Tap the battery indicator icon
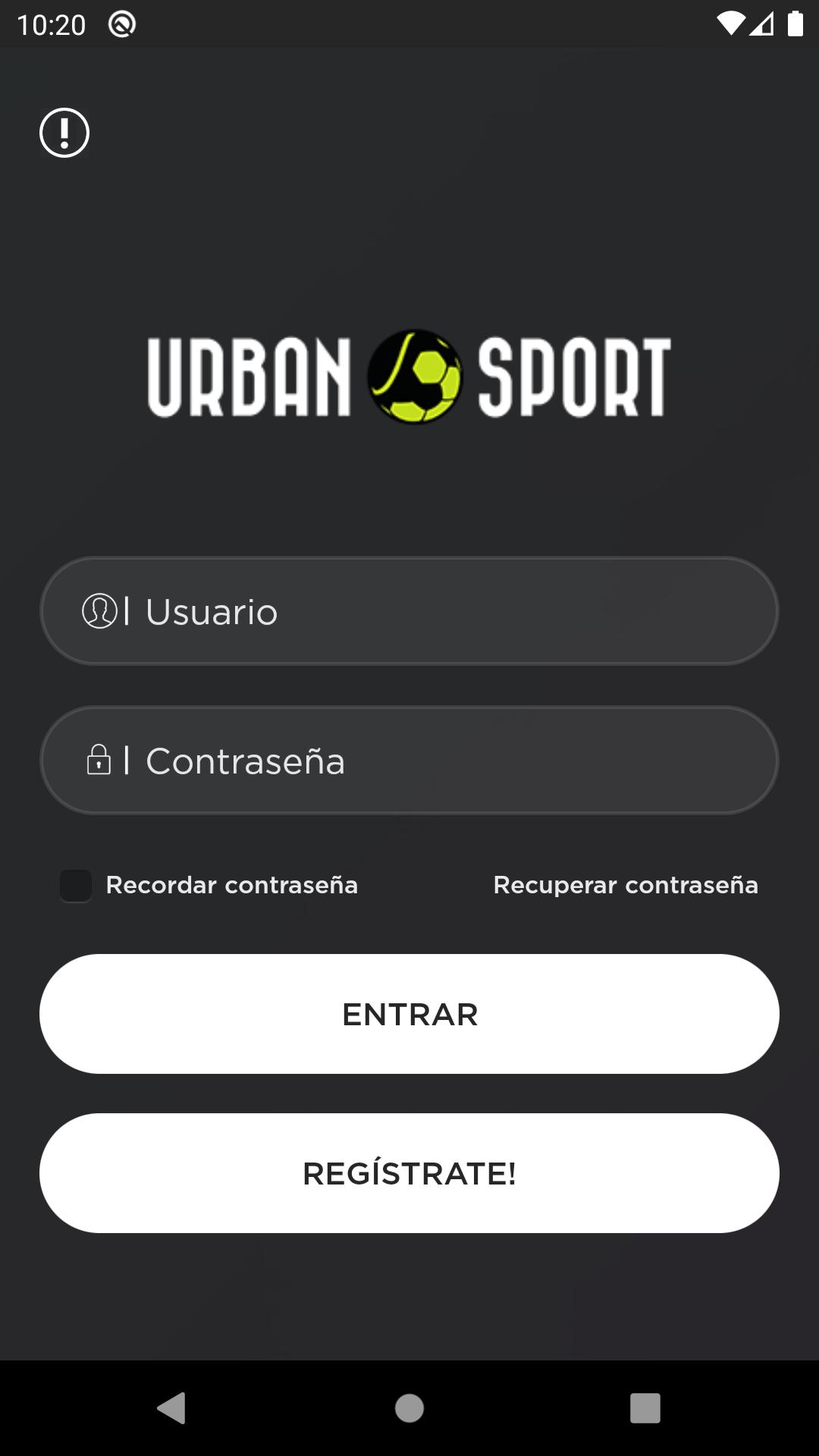Image resolution: width=819 pixels, height=1456 pixels. 795,22
